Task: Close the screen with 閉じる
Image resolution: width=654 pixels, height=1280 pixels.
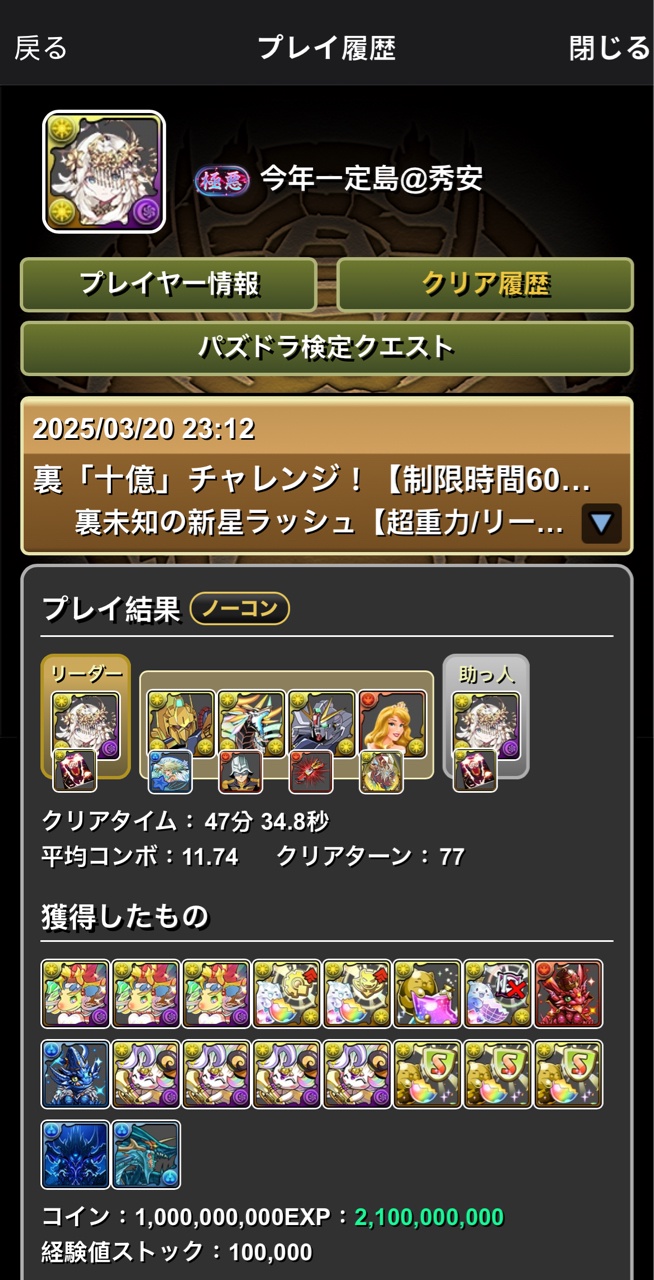Action: (x=609, y=47)
